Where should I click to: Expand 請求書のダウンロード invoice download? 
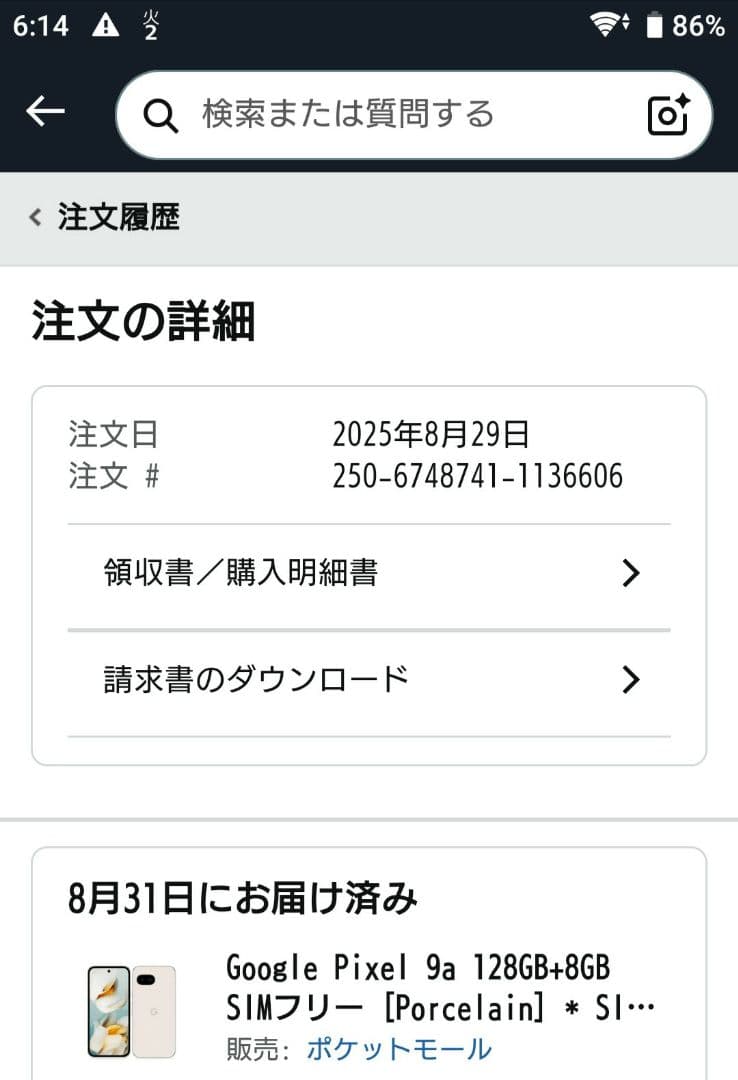point(369,678)
